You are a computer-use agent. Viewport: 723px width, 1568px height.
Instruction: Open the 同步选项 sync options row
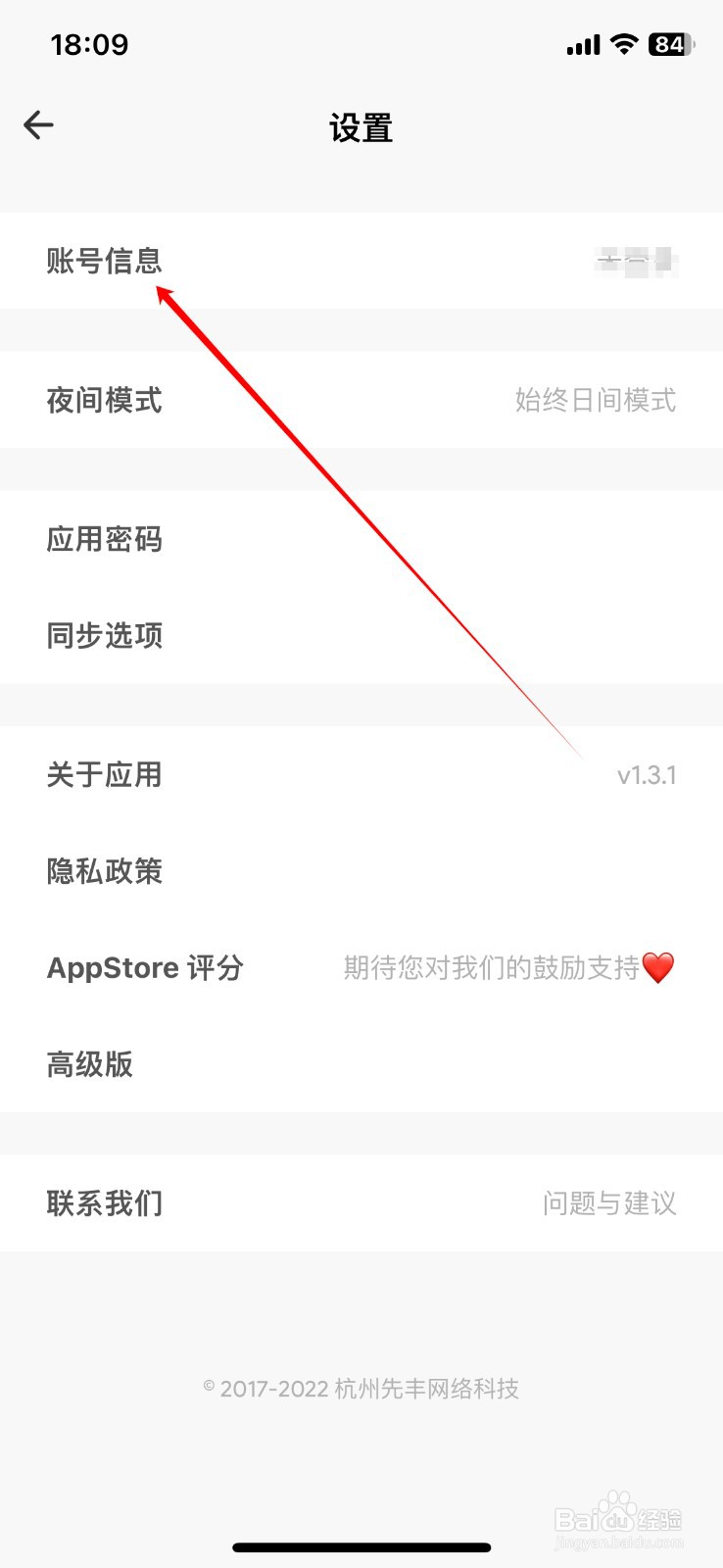[x=105, y=636]
